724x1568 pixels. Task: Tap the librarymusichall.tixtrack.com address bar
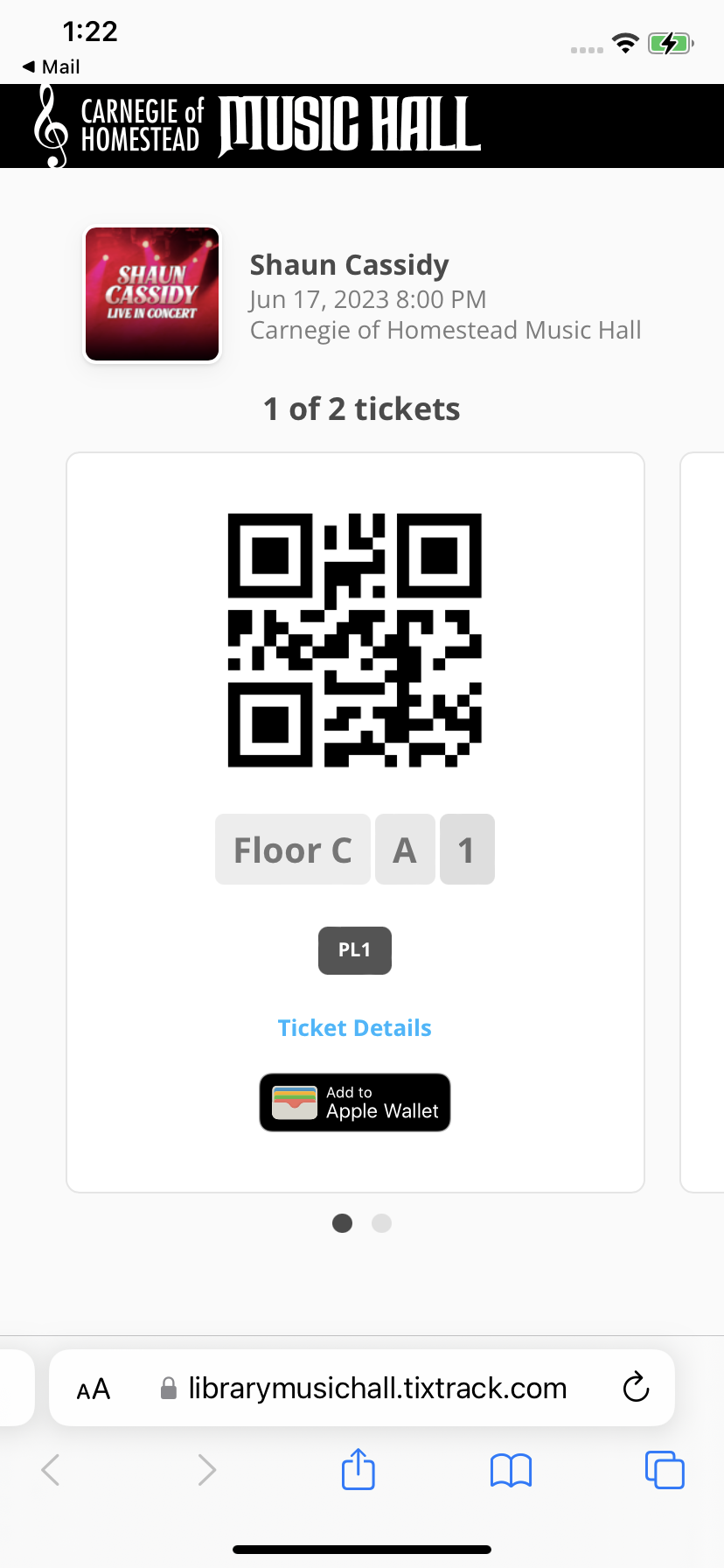point(376,1388)
